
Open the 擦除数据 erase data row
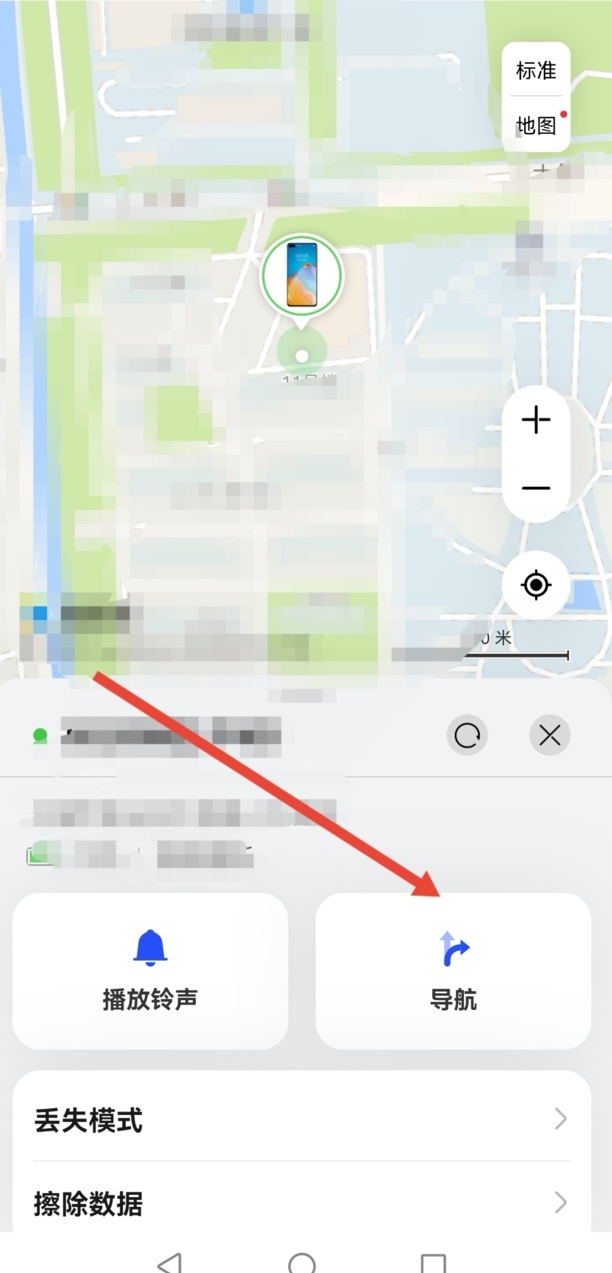(301, 1202)
